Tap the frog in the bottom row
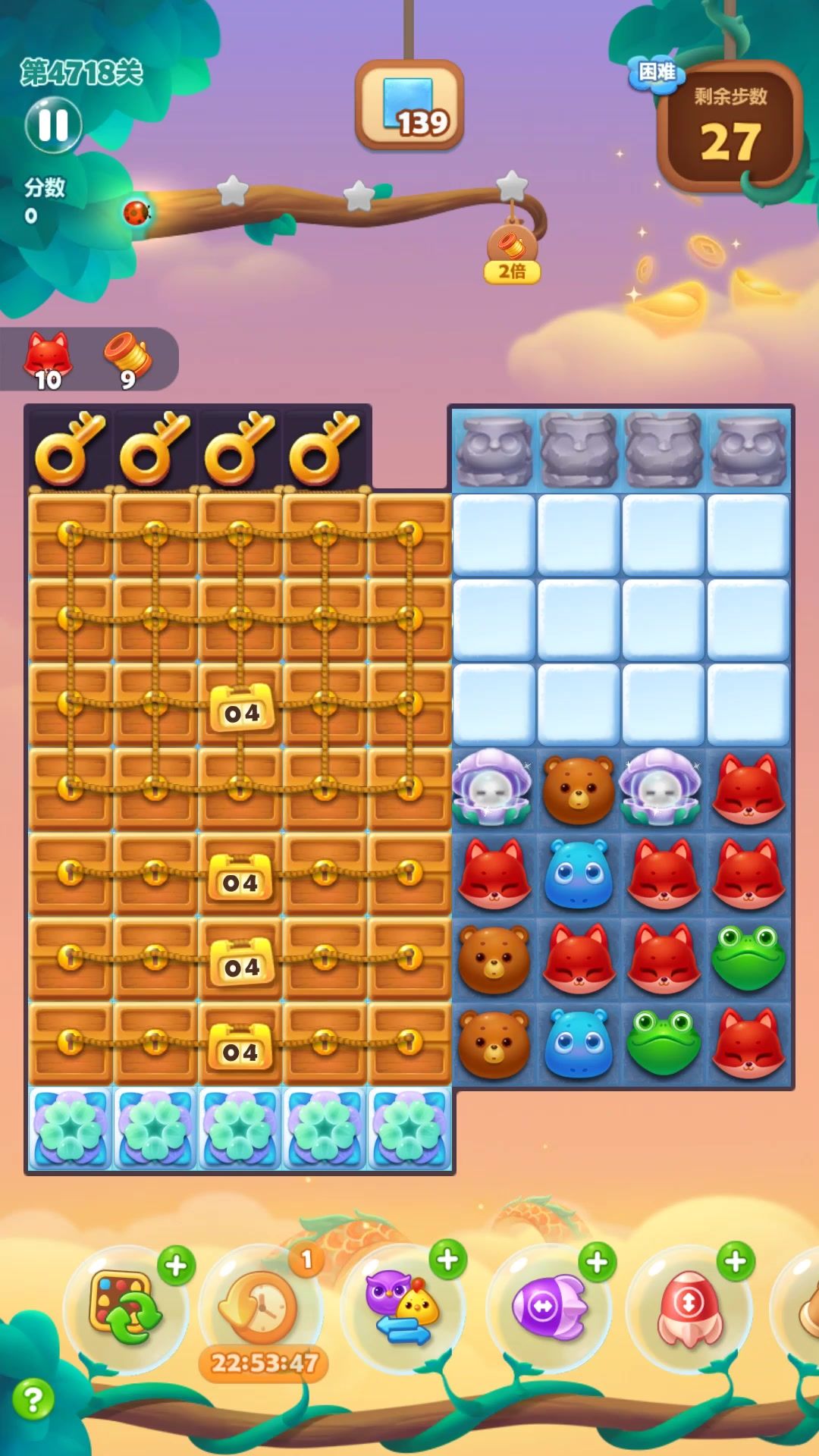819x1456 pixels. click(664, 1043)
